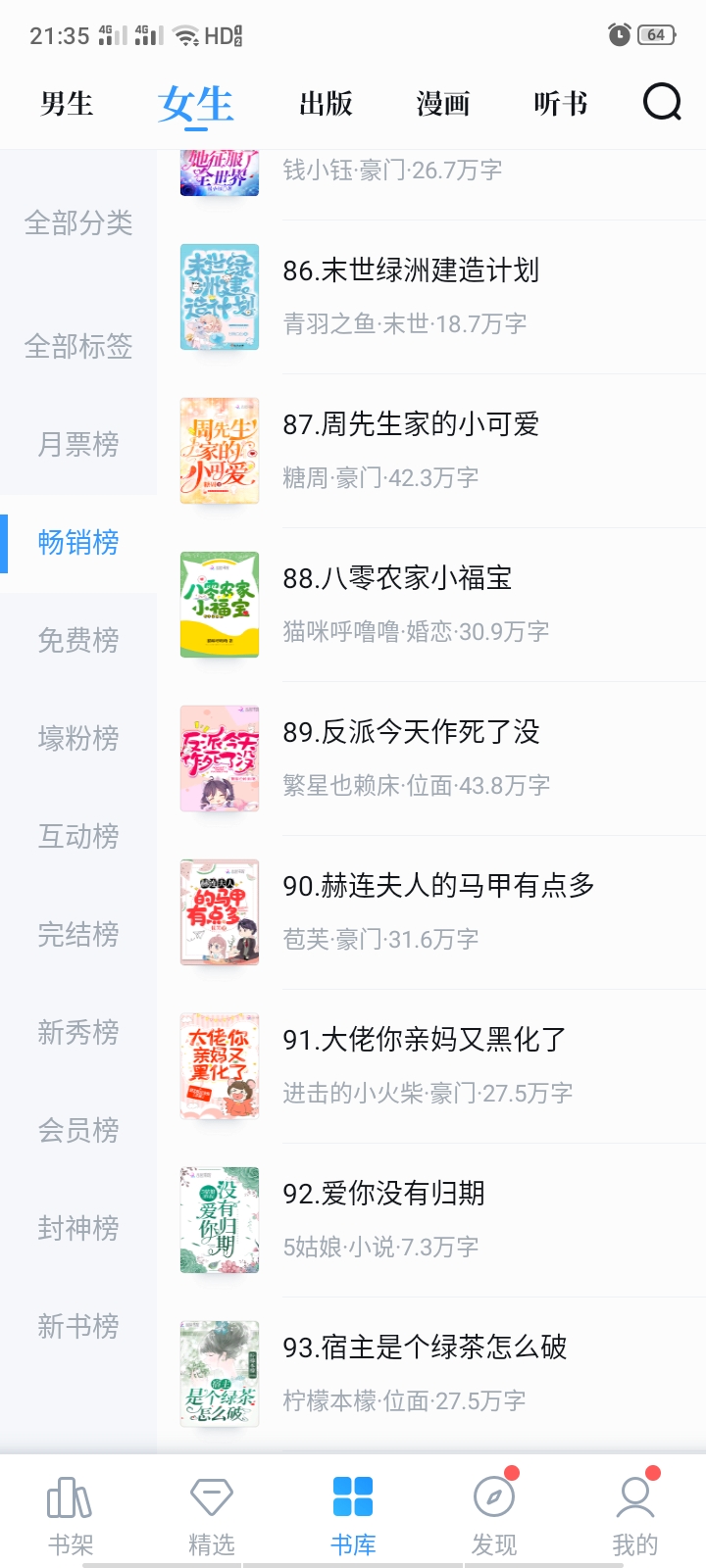Show the 完结榜 ranking
Image resolution: width=706 pixels, height=1568 pixels.
(78, 934)
